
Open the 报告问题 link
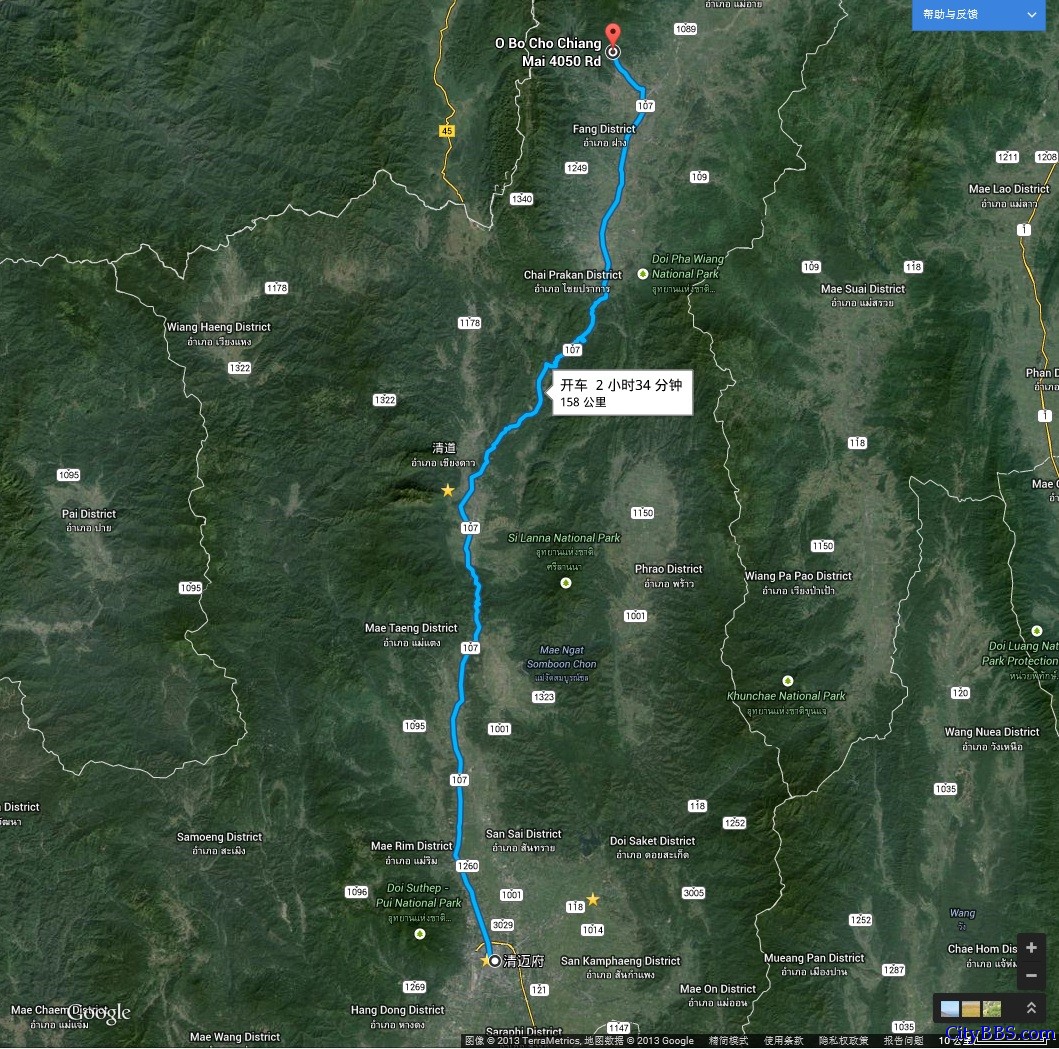point(903,1041)
